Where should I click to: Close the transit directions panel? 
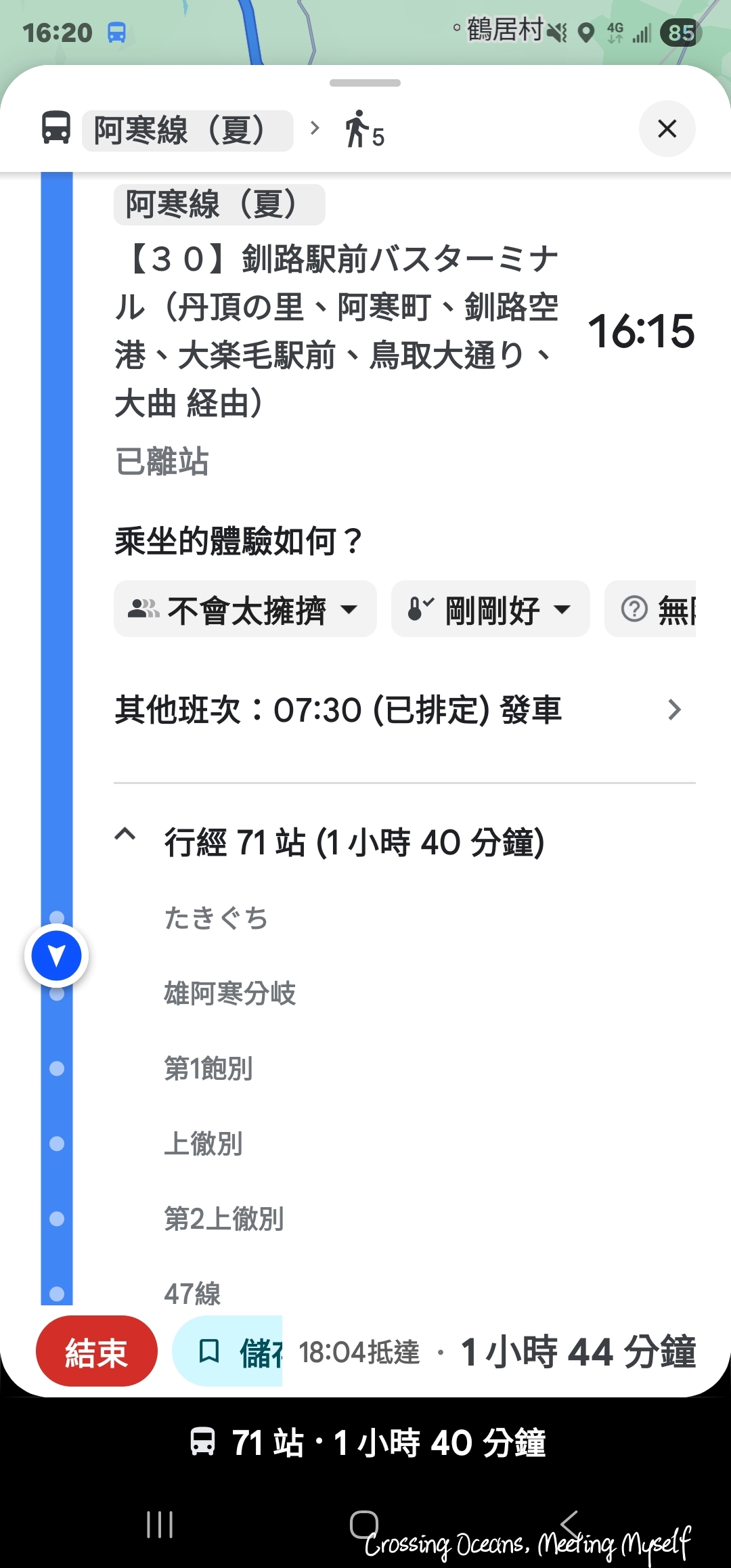(x=667, y=129)
